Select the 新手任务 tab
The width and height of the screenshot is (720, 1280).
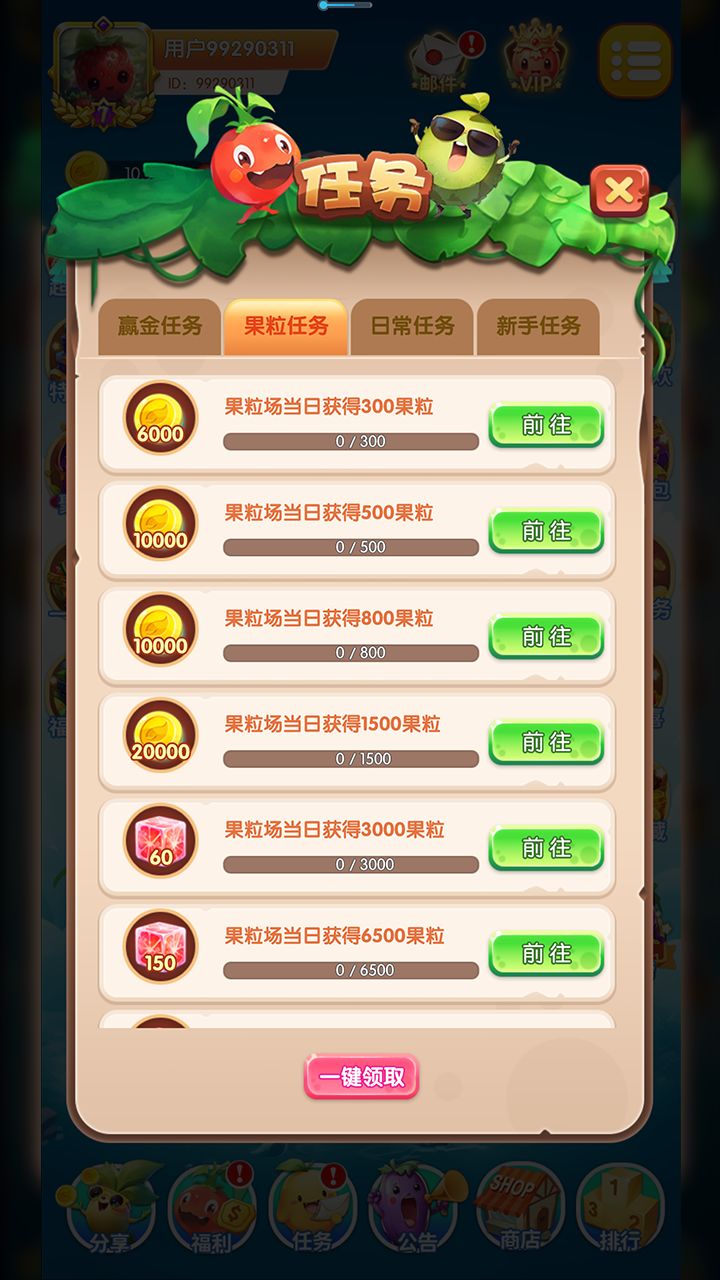(x=540, y=324)
